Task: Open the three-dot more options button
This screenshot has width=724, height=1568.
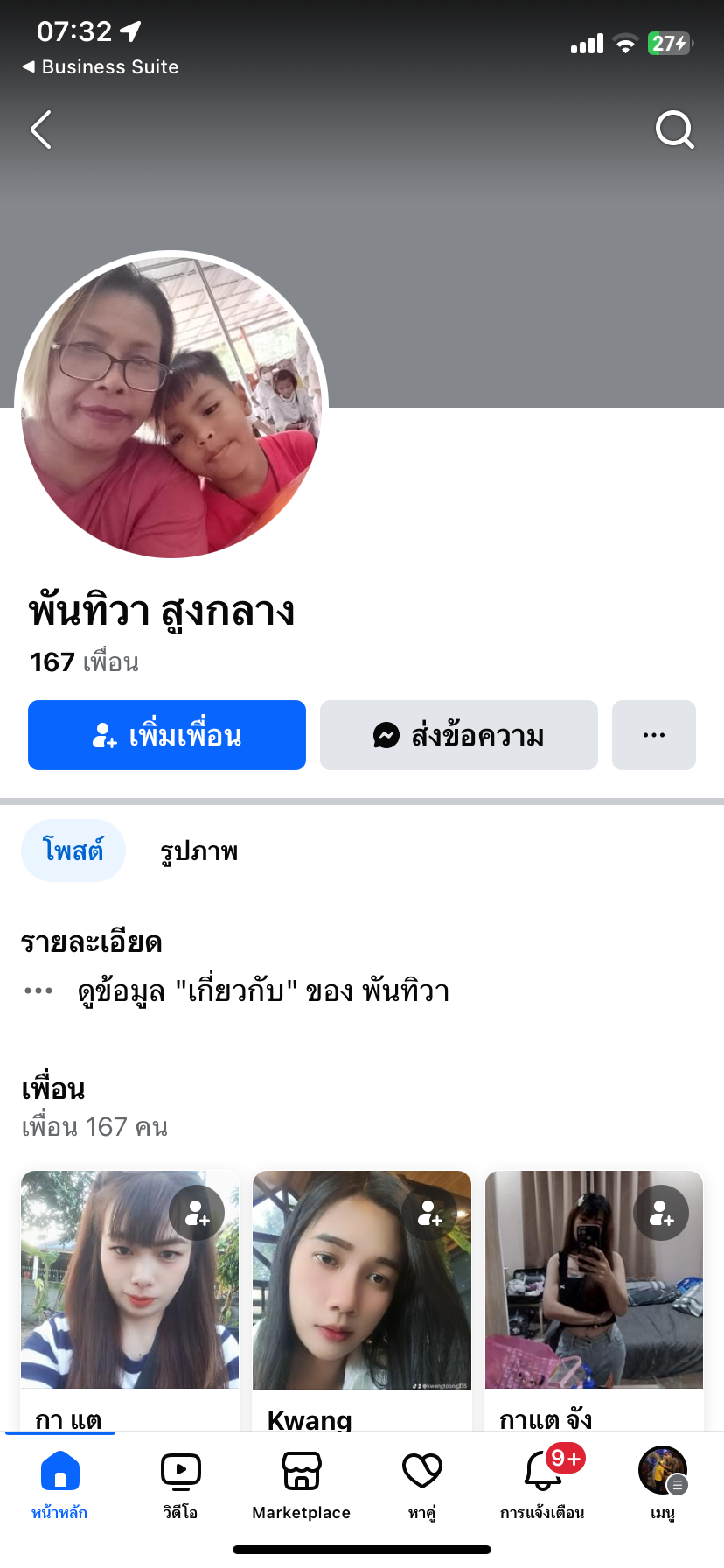Action: 653,735
